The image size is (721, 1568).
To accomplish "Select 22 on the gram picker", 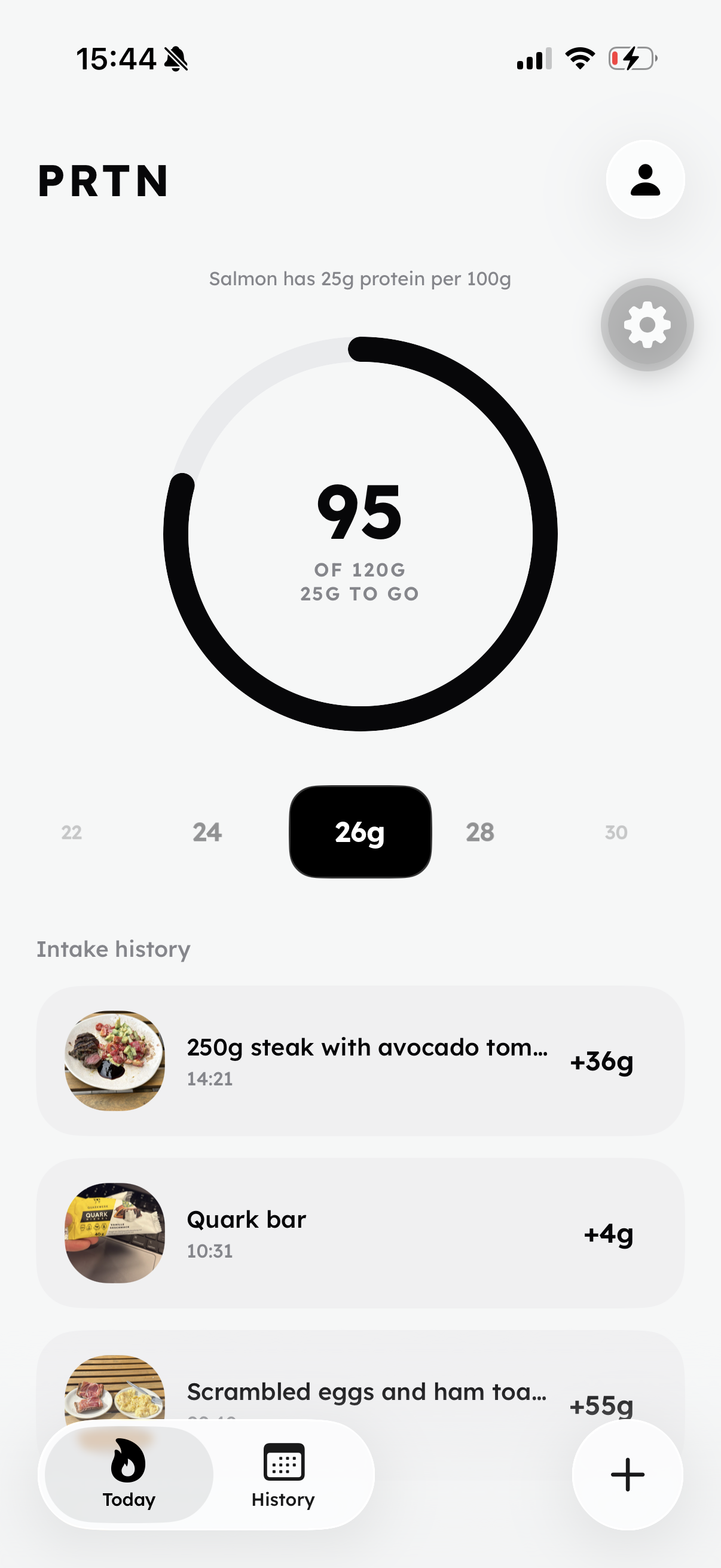I will point(71,832).
